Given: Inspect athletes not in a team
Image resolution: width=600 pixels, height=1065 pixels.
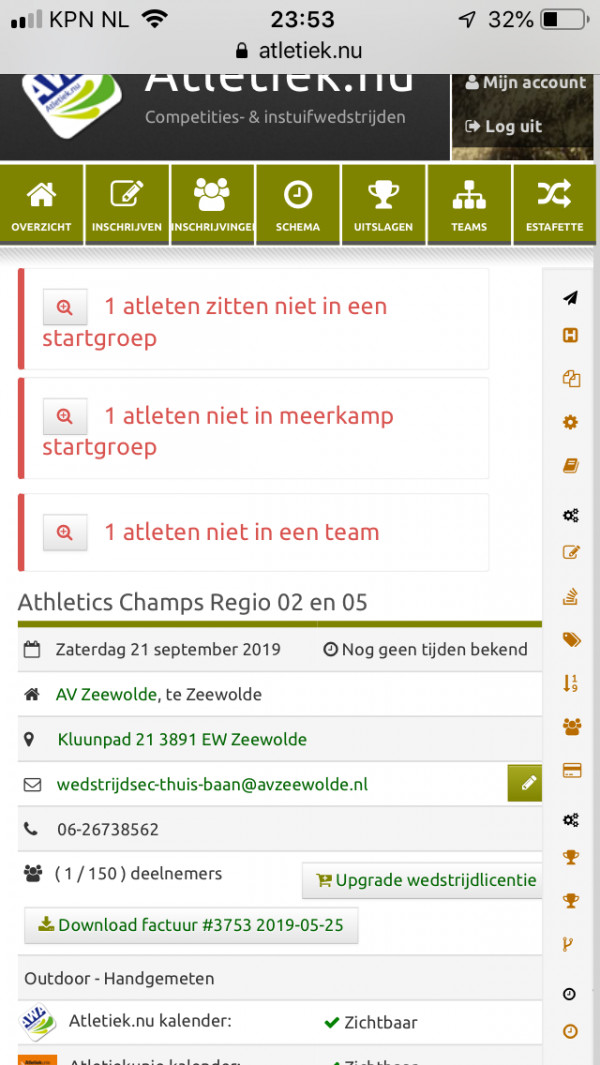Looking at the screenshot, I should (x=65, y=533).
